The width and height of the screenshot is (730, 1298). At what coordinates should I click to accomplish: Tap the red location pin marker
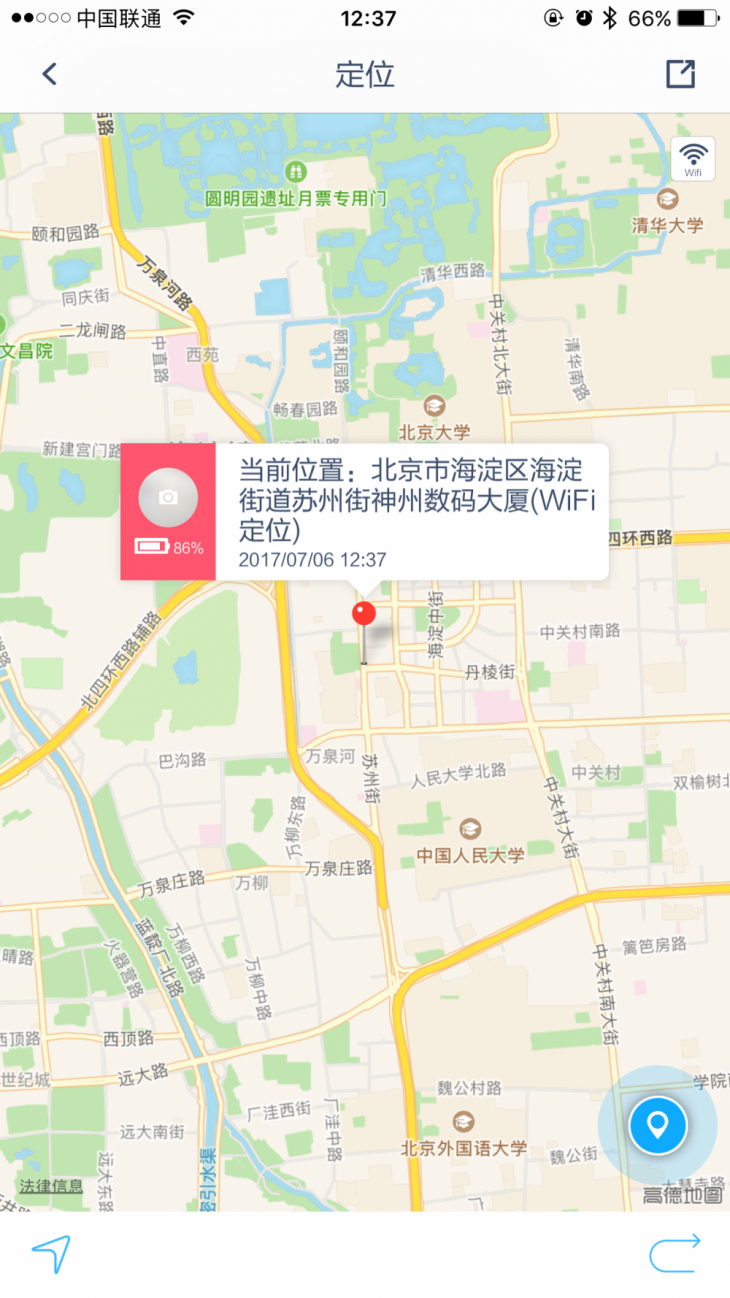point(364,615)
